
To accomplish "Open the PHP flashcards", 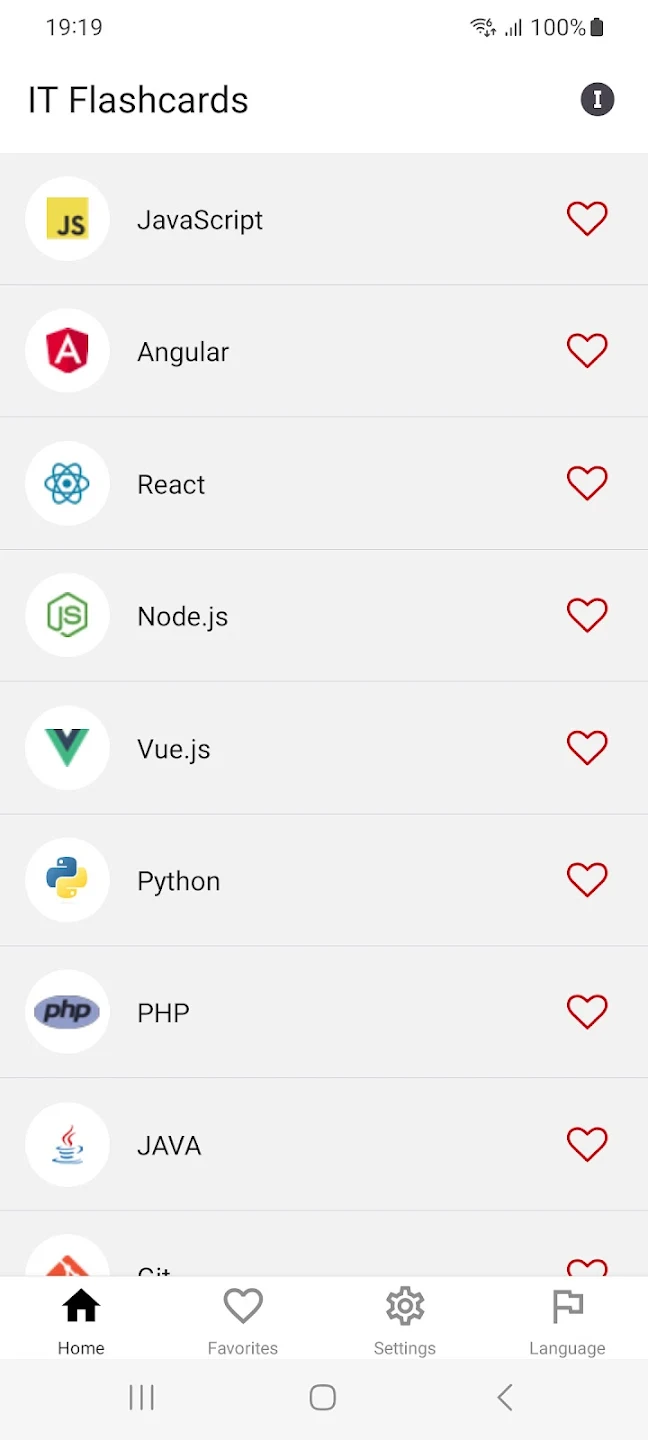I will (x=163, y=1012).
